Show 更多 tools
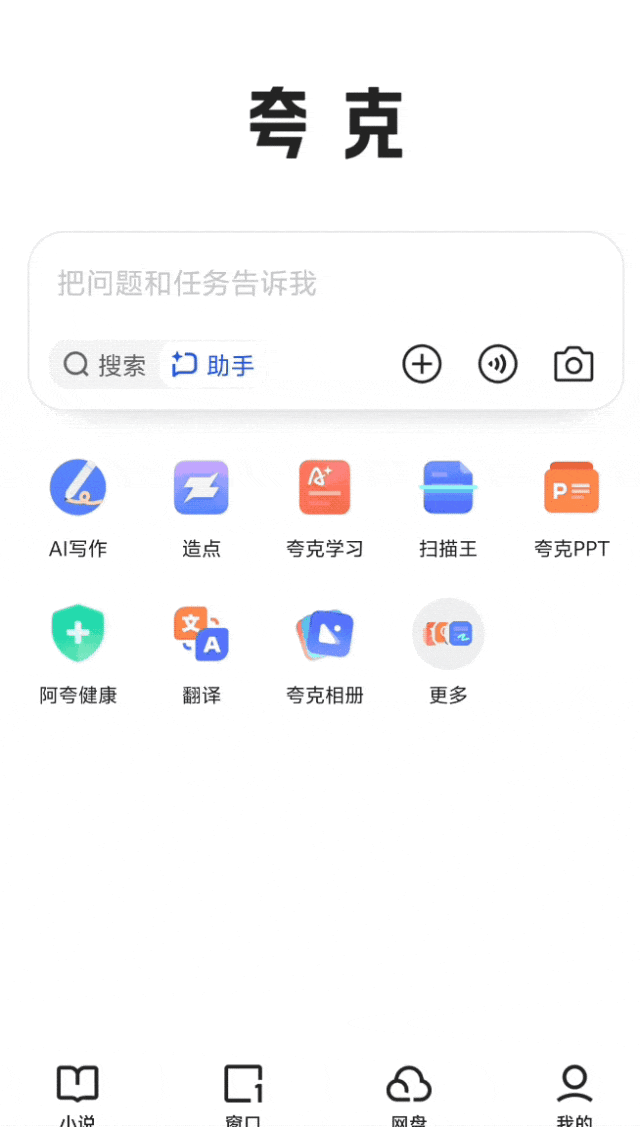640x1127 pixels. (x=448, y=651)
